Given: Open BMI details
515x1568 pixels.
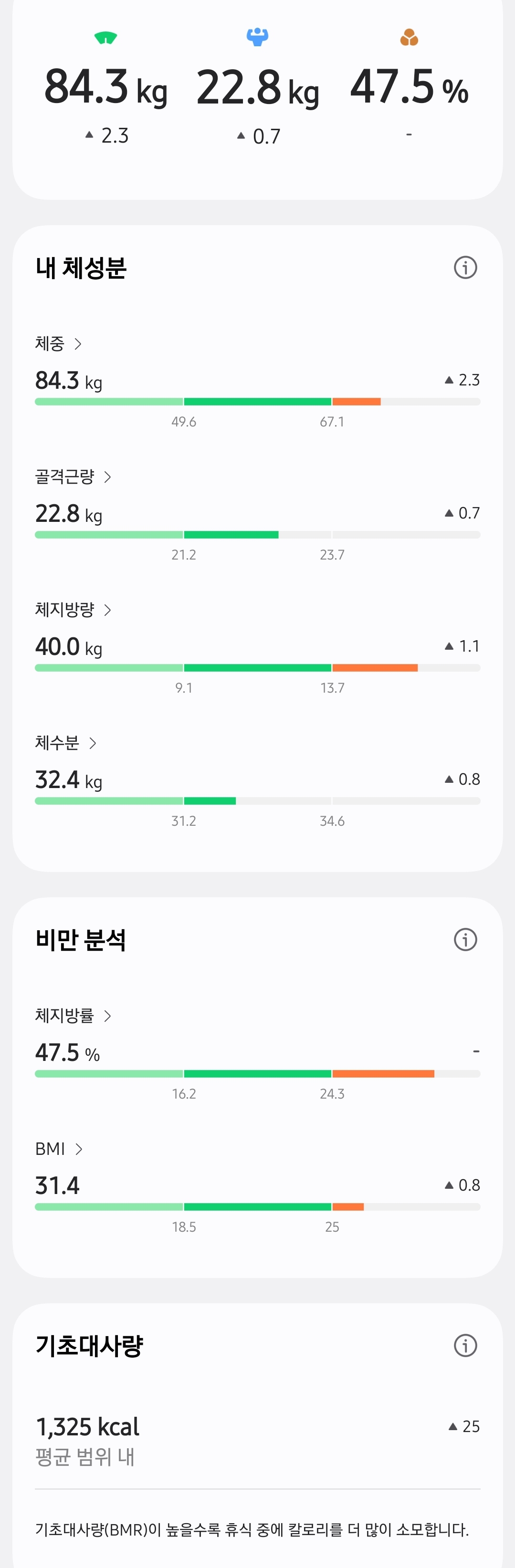Looking at the screenshot, I should point(58,1149).
